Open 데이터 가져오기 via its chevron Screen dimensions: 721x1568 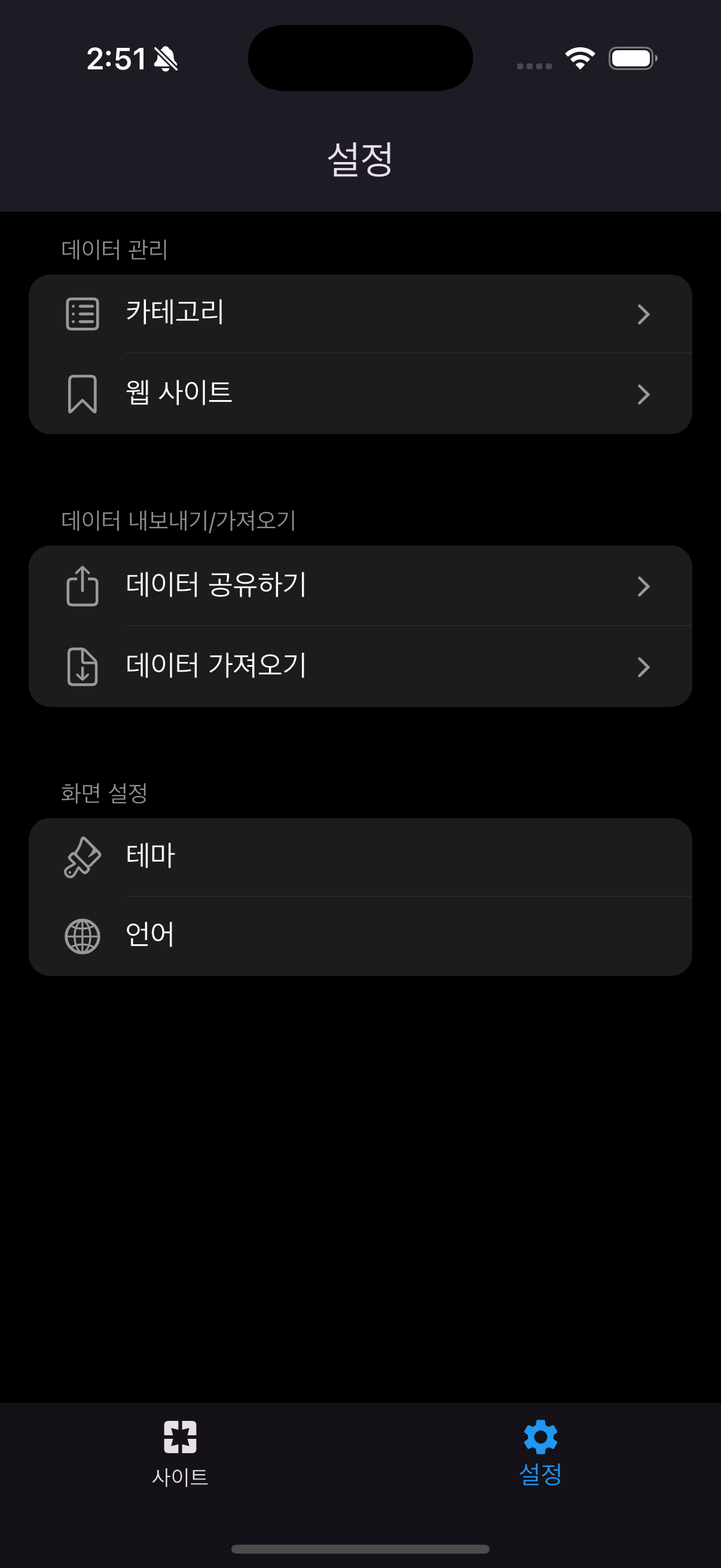(644, 667)
